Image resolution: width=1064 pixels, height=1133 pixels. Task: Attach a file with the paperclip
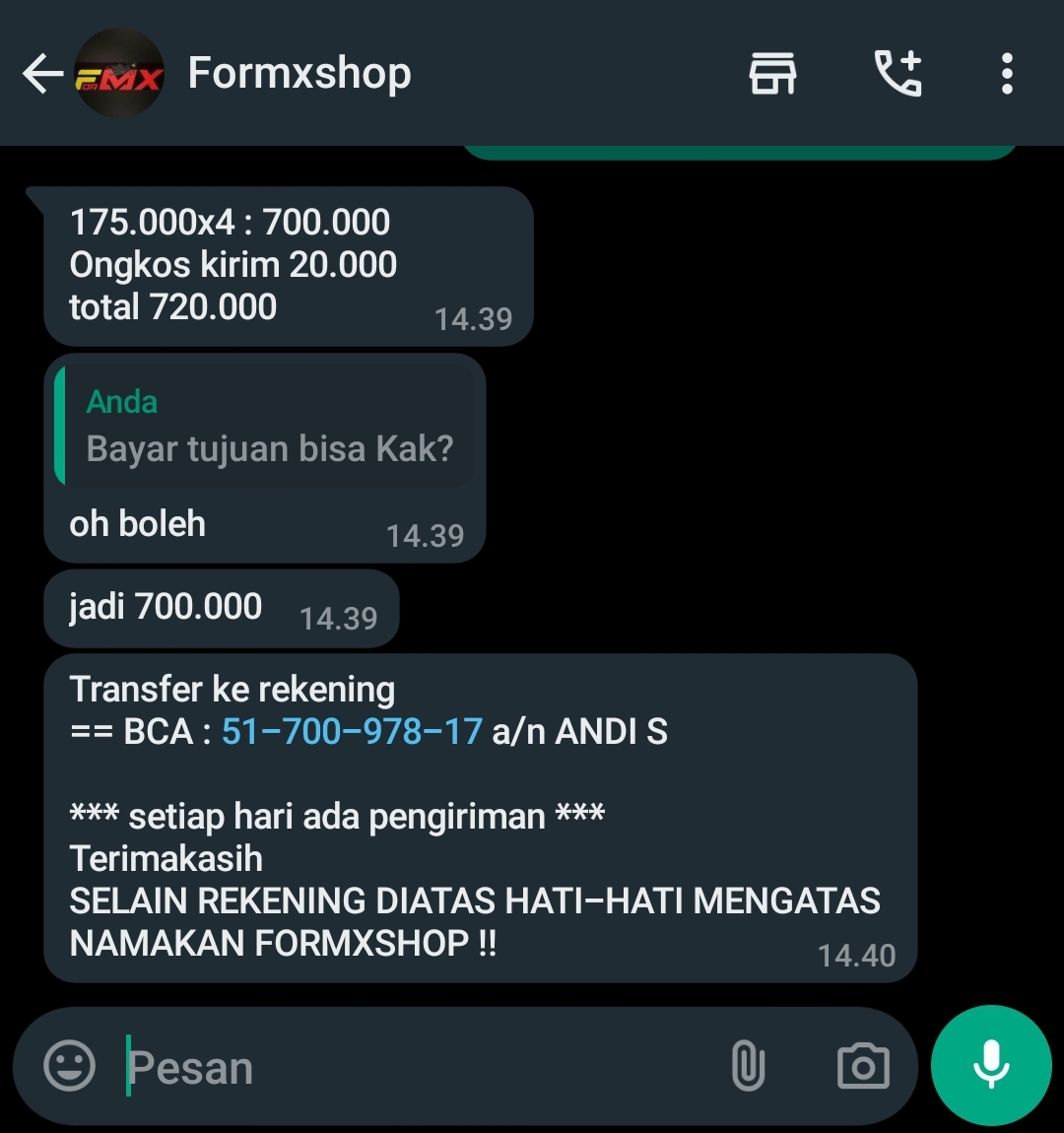pos(748,1066)
